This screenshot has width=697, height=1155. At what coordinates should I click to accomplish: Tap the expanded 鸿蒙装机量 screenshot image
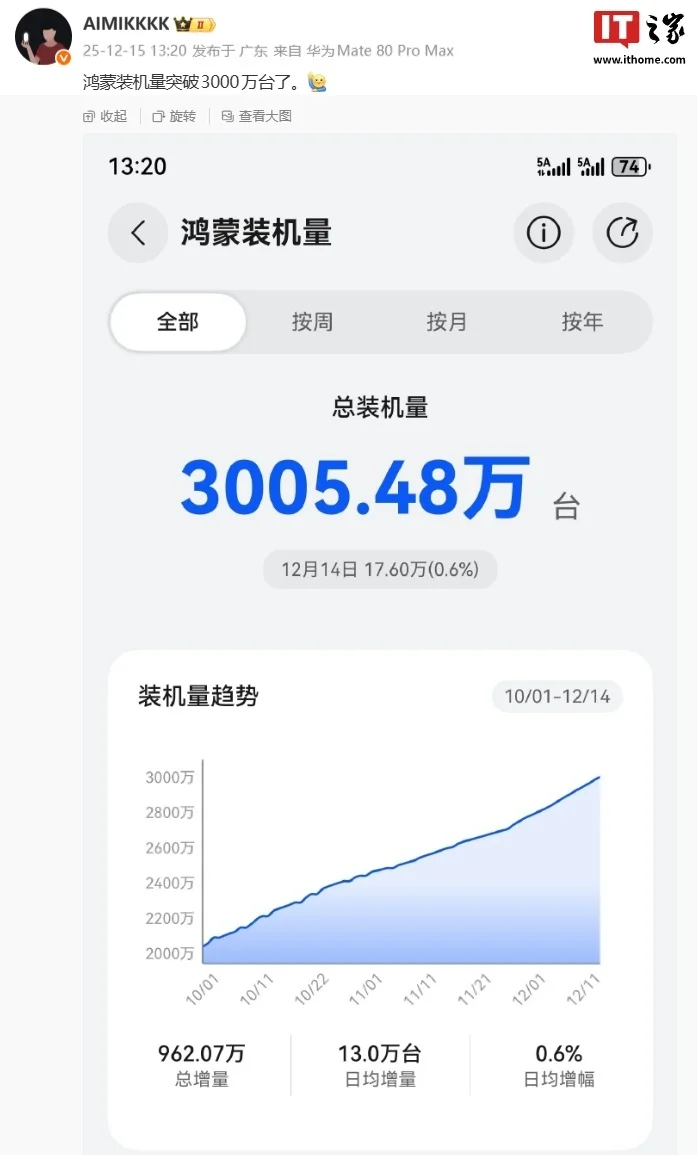pos(380,640)
